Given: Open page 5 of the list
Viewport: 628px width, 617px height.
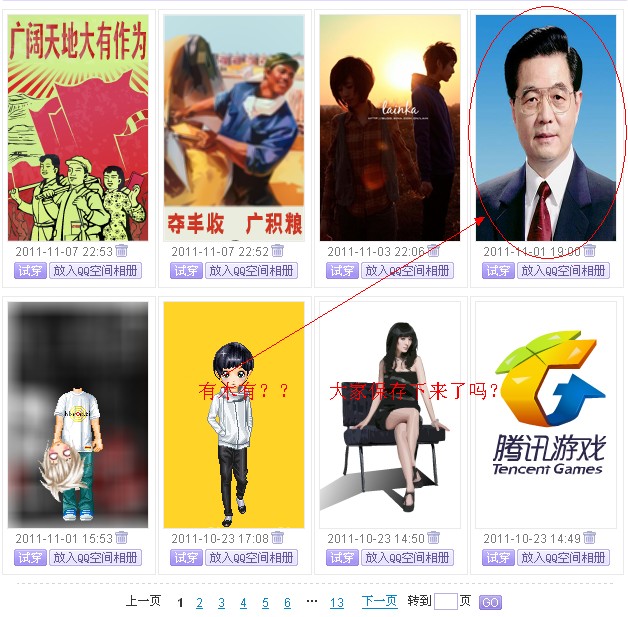Looking at the screenshot, I should pos(265,603).
